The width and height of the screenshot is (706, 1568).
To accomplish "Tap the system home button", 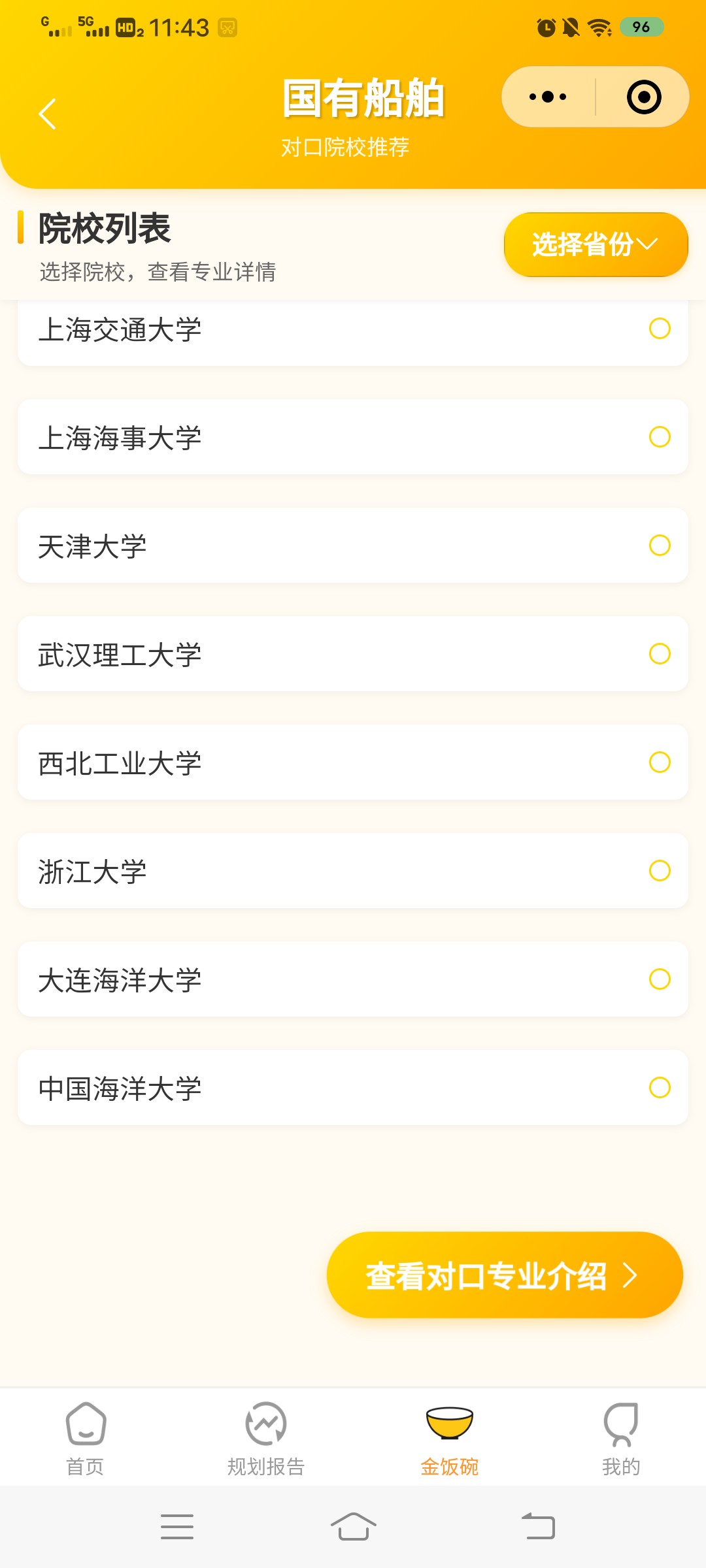I will (353, 1527).
